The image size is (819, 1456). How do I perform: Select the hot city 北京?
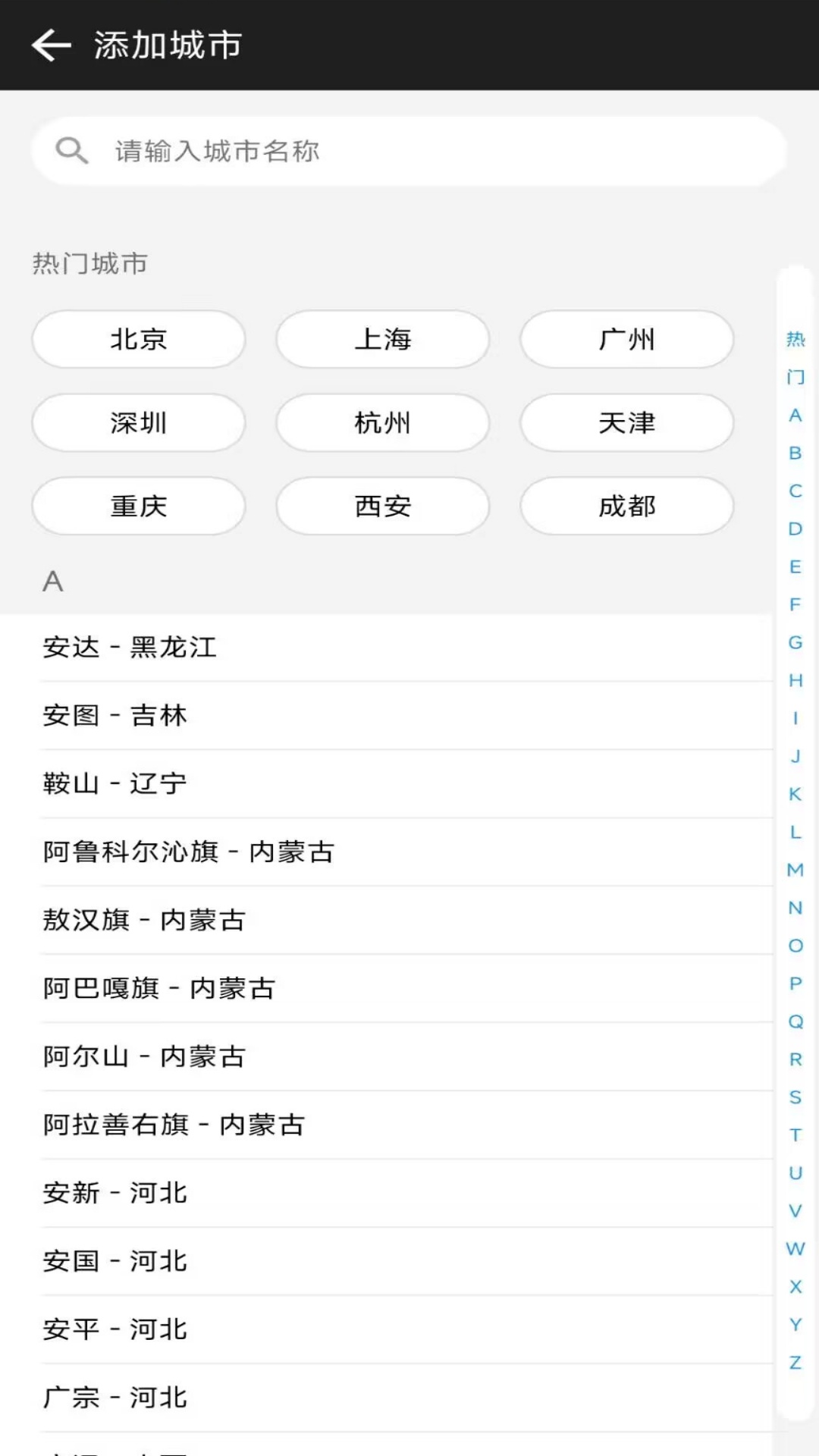pyautogui.click(x=139, y=339)
